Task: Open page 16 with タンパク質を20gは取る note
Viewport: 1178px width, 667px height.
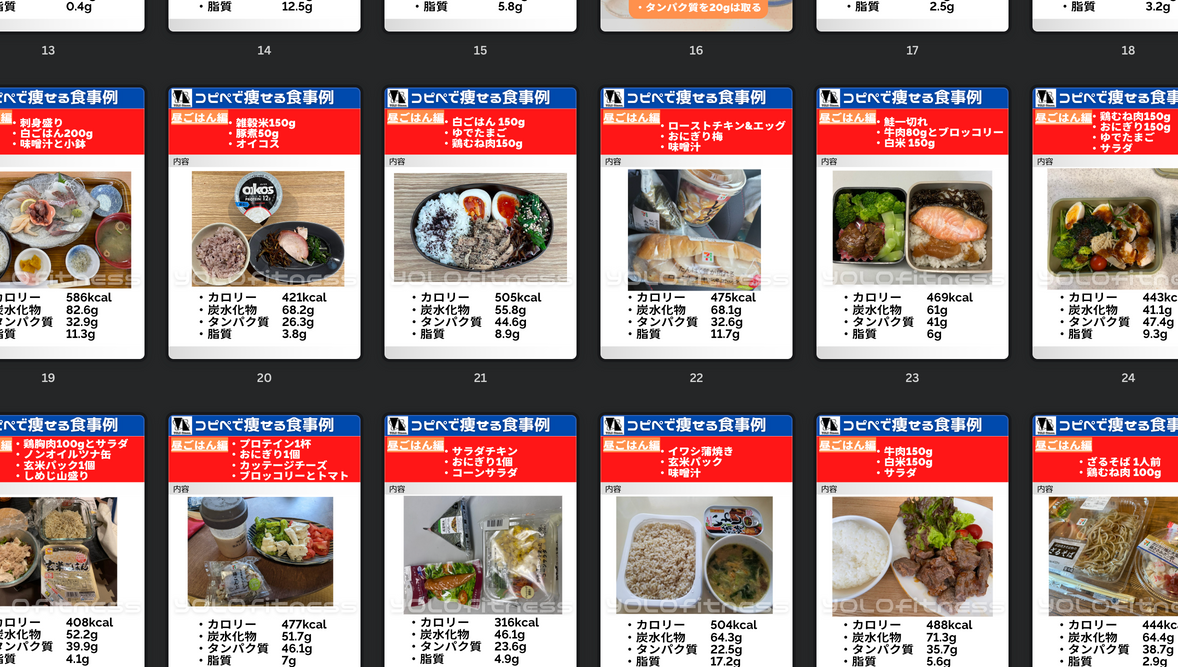Action: pyautogui.click(x=696, y=14)
